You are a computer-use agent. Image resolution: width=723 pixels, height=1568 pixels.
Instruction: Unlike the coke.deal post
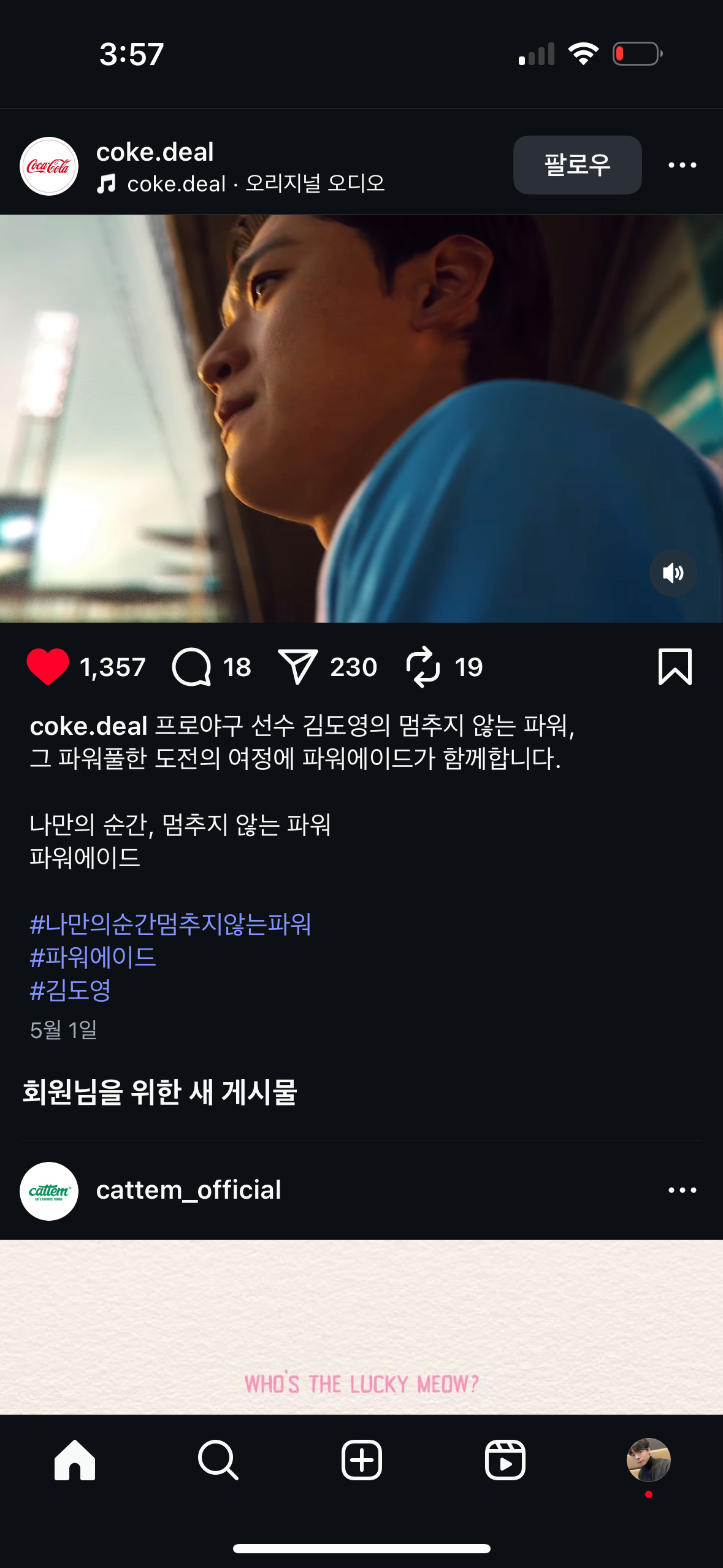[48, 667]
